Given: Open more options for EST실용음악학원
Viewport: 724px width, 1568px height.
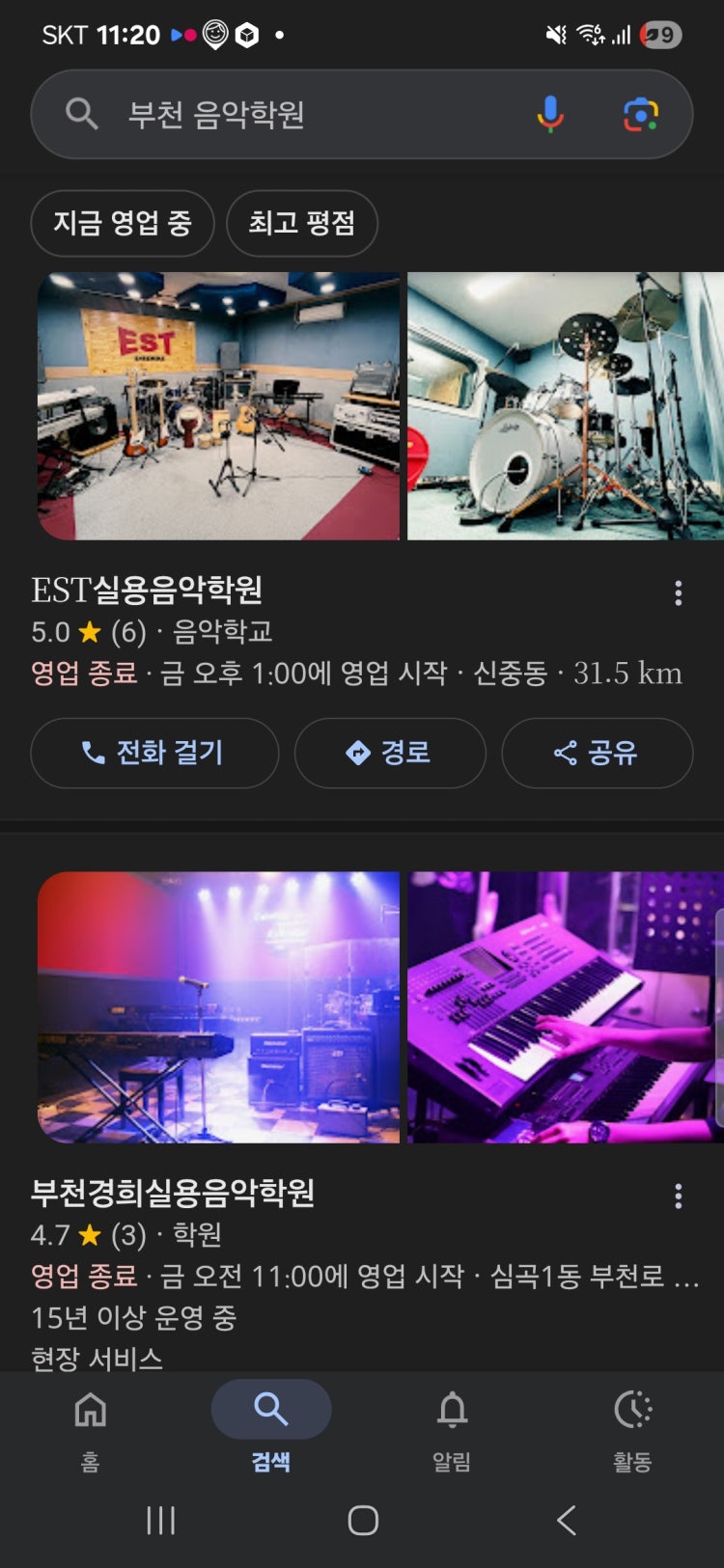Looking at the screenshot, I should (x=679, y=592).
